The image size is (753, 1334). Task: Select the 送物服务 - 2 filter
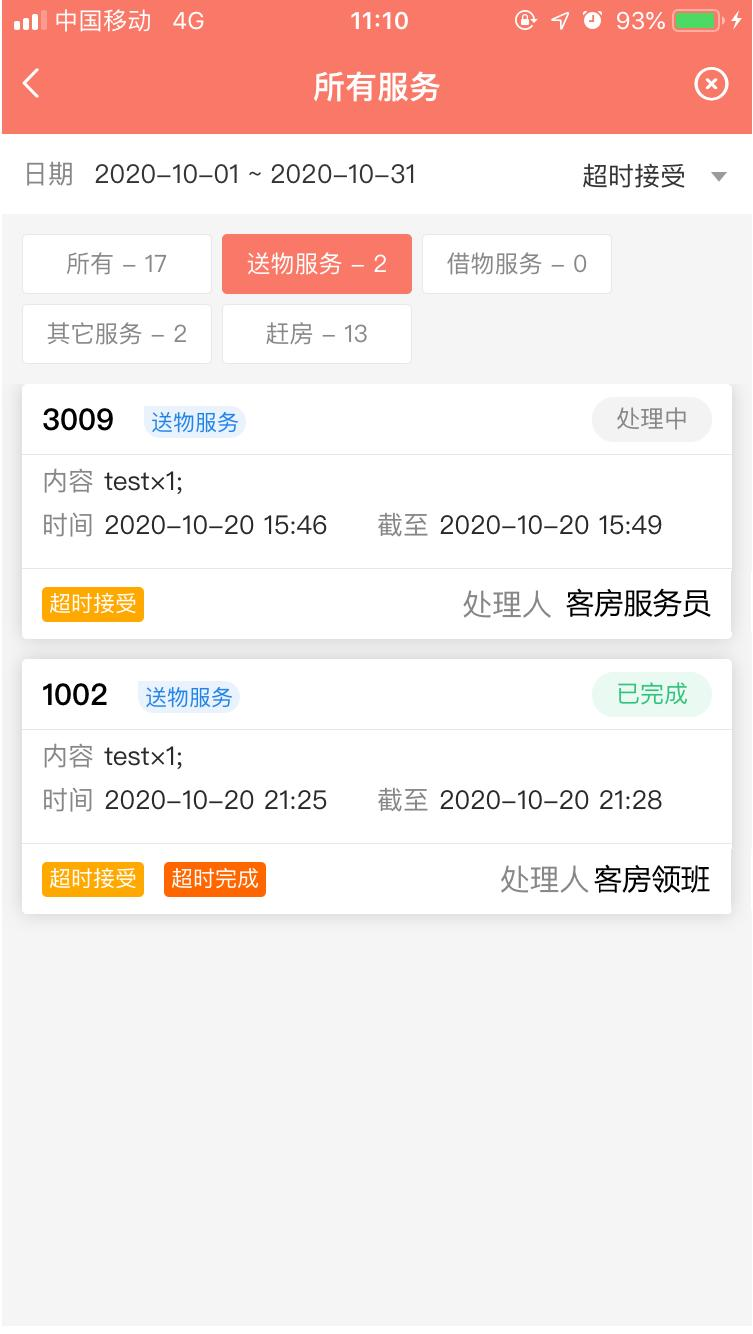(x=317, y=264)
